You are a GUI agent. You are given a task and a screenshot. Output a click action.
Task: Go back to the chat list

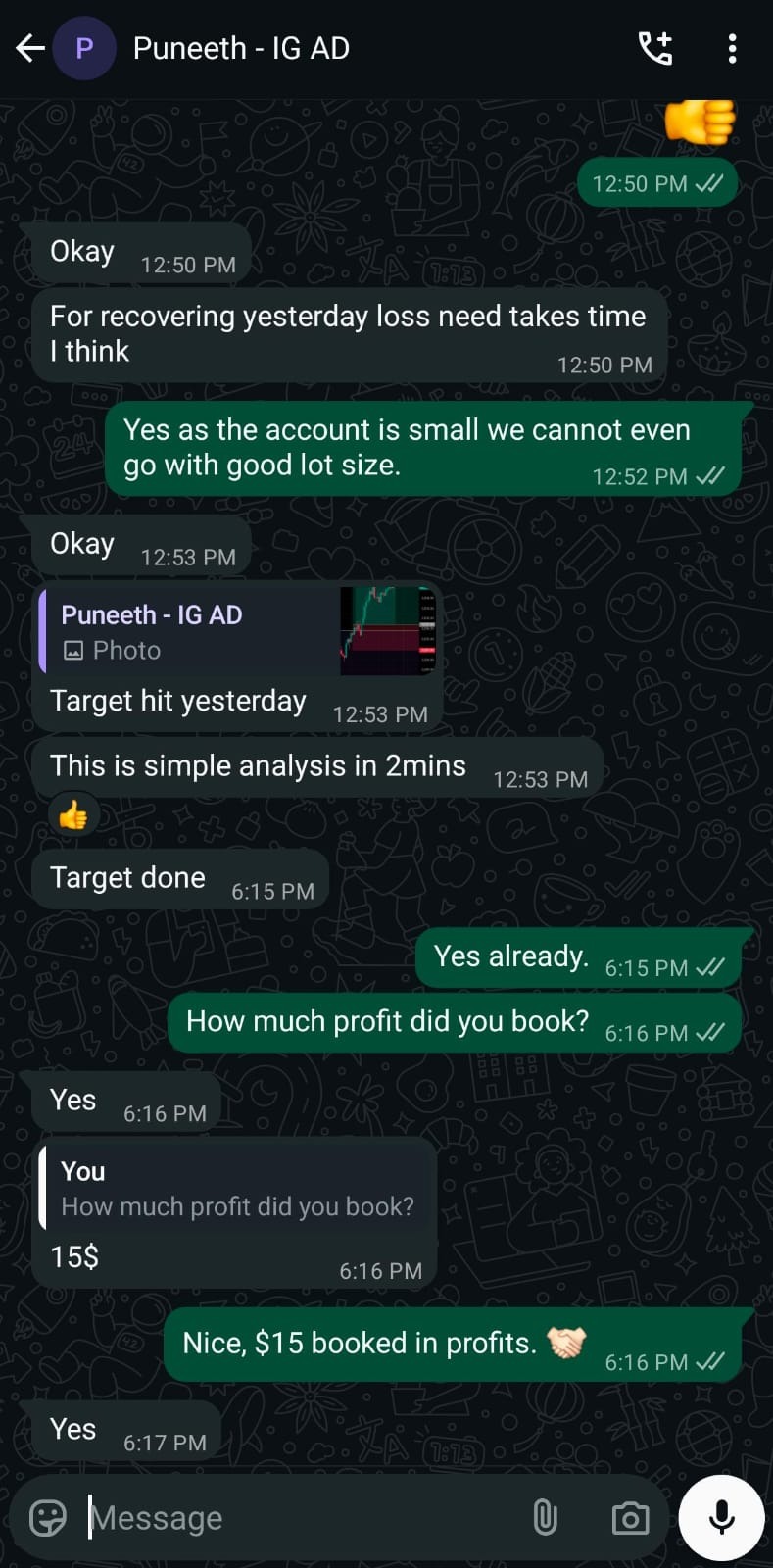point(29,48)
